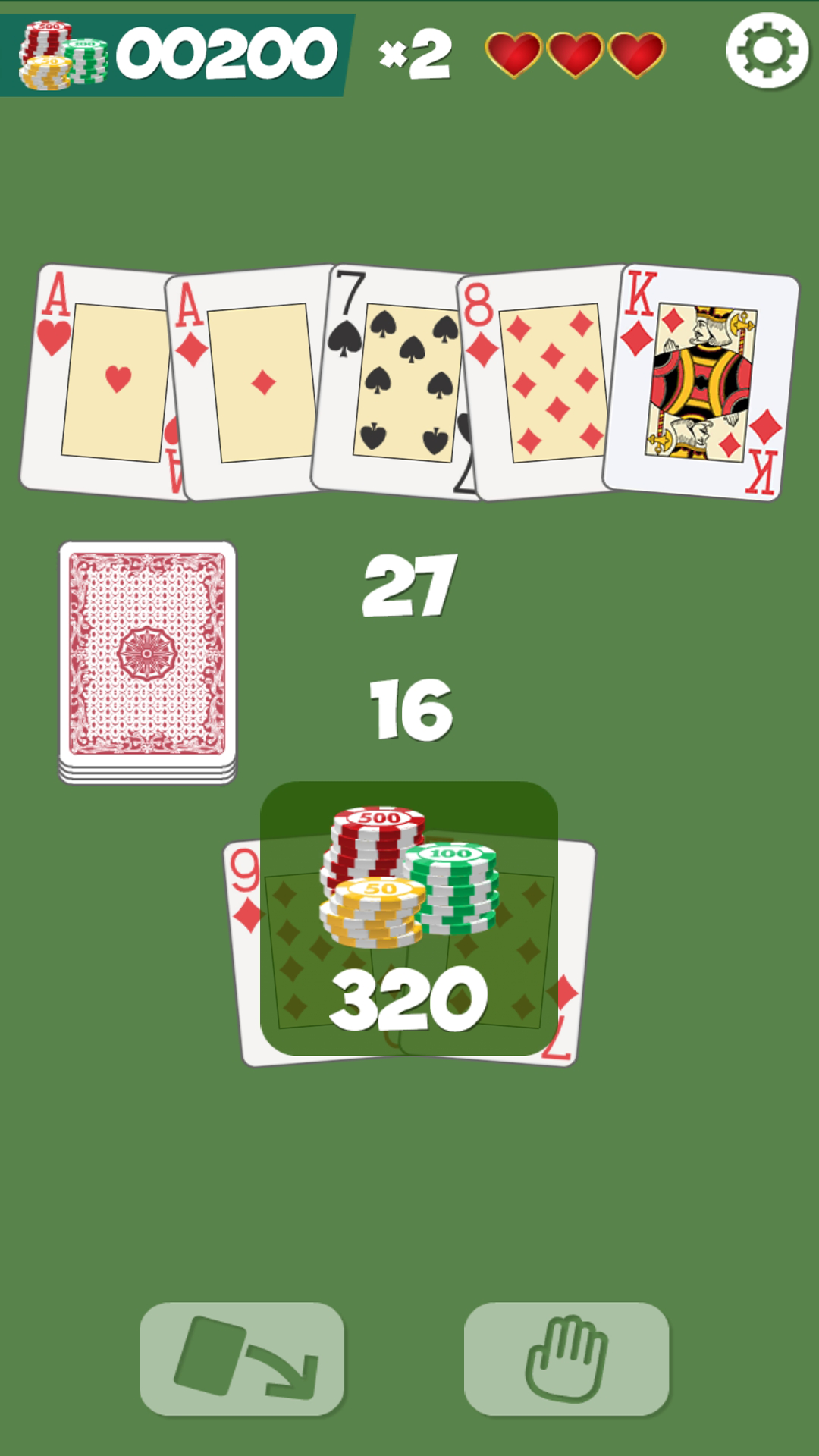The height and width of the screenshot is (1456, 819).
Task: Tap the draw card (hit) button
Action: (242, 1359)
